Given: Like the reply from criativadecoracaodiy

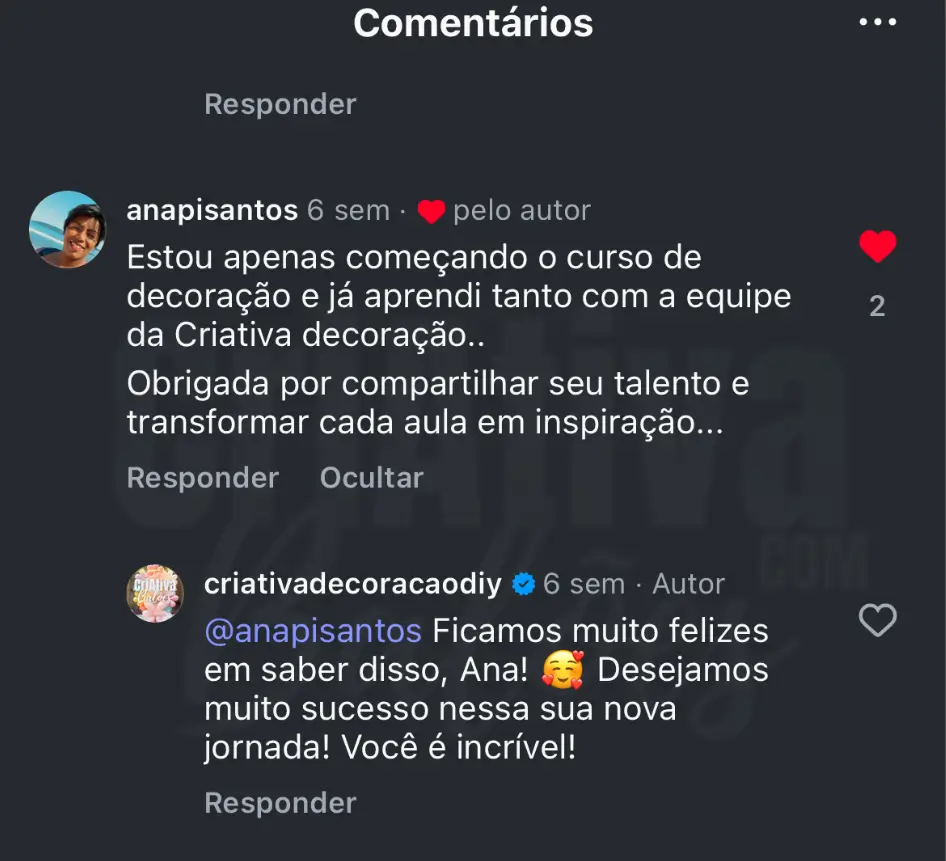Looking at the screenshot, I should coord(878,621).
